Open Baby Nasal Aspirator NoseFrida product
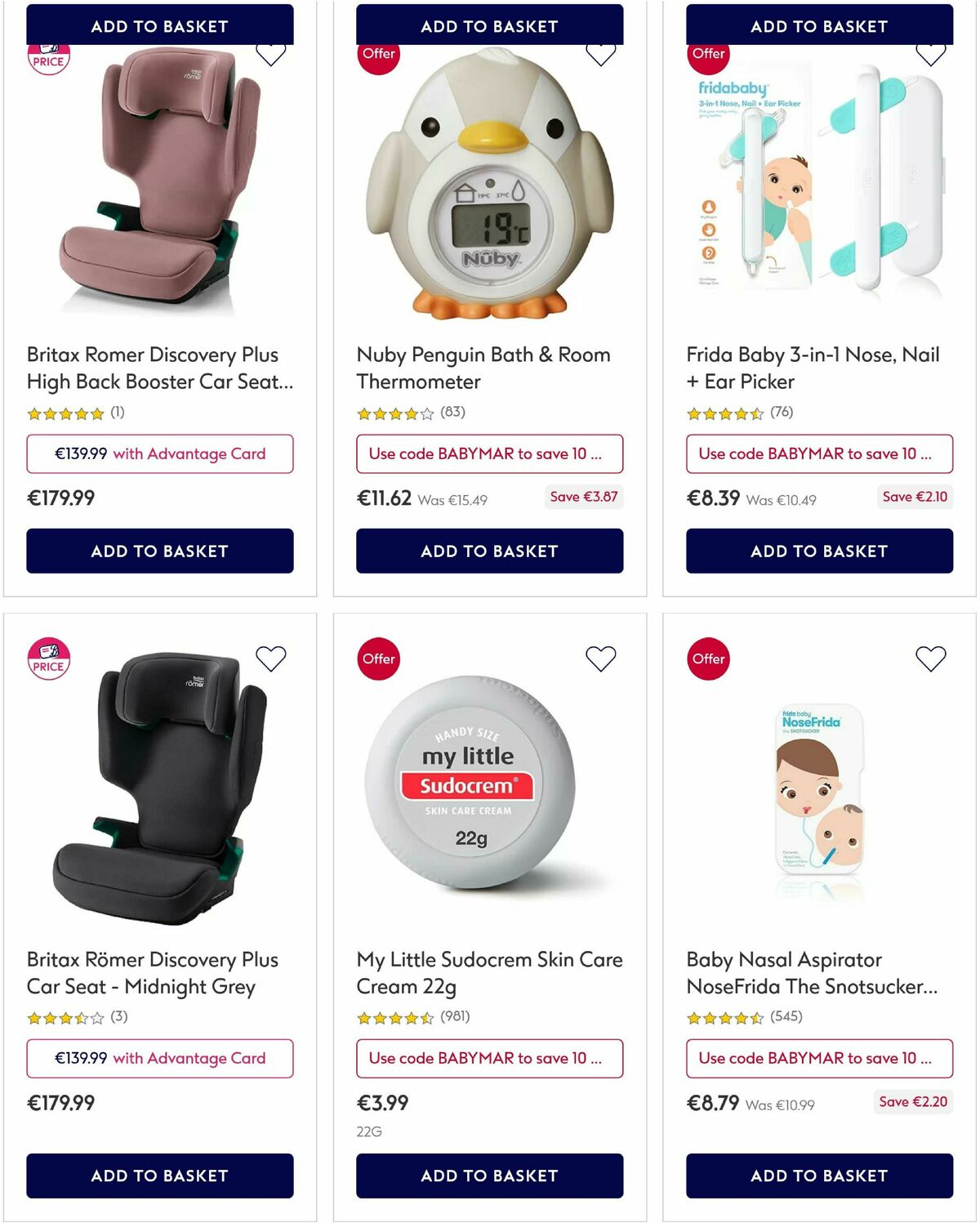Viewport: 980px width, 1223px height. point(811,972)
